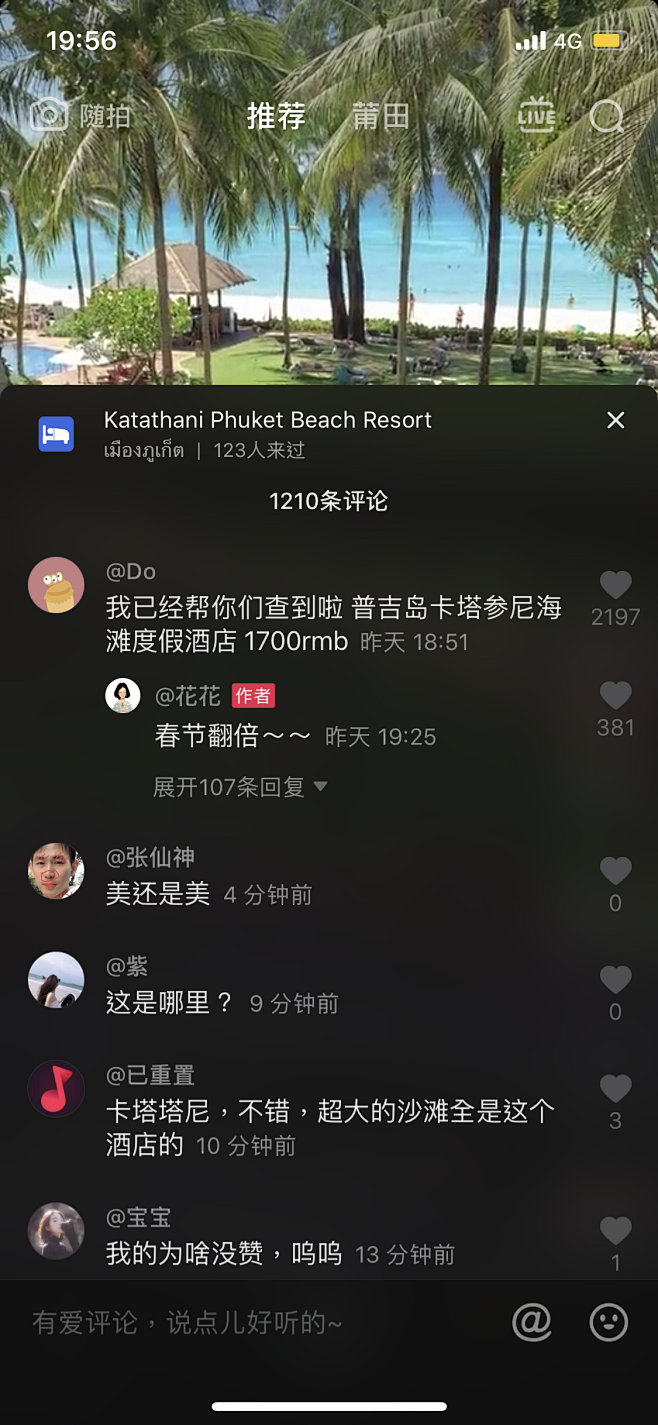
Task: Open the LIVE streams icon
Action: click(x=536, y=116)
